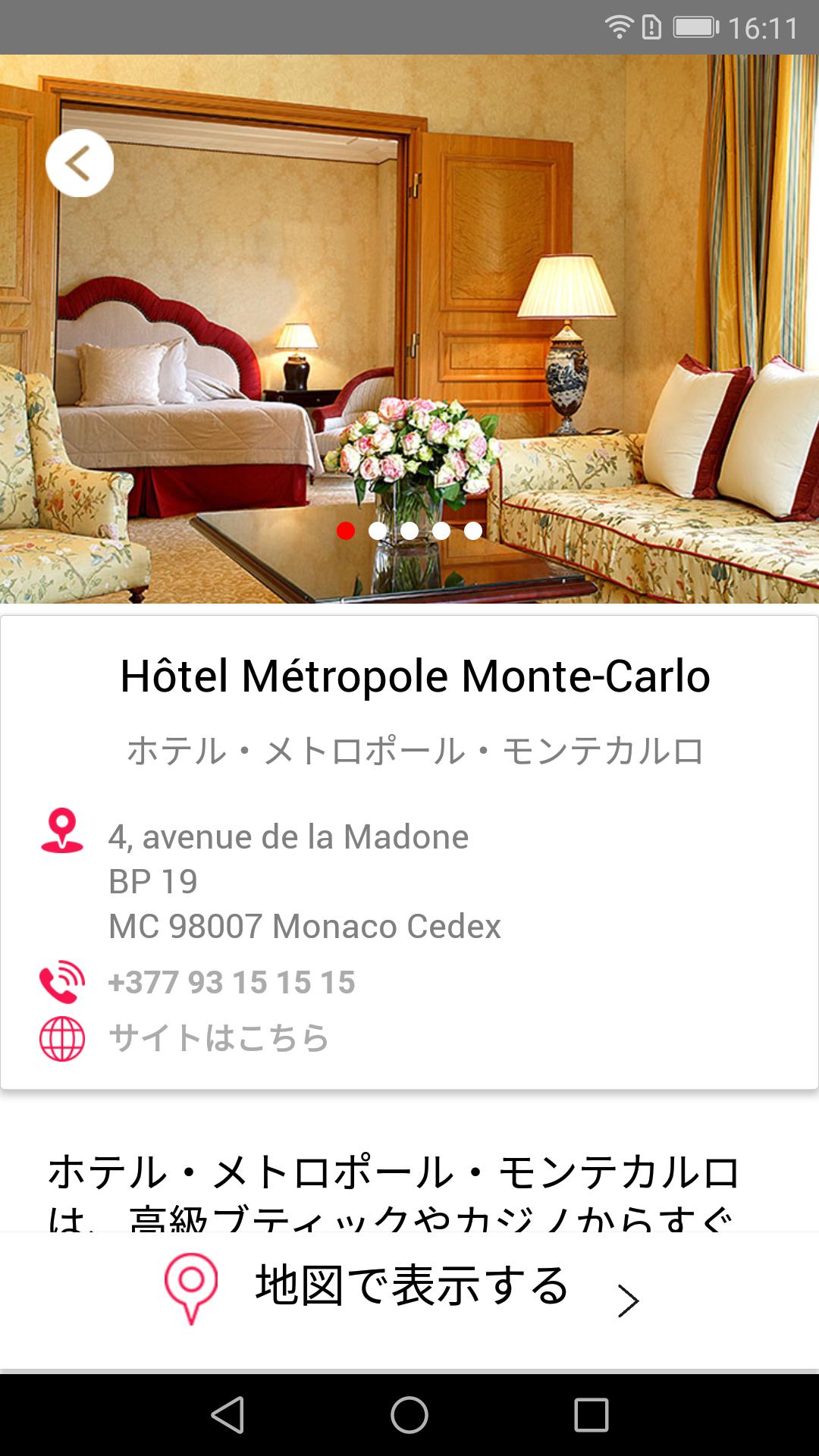Image resolution: width=819 pixels, height=1456 pixels.
Task: Open recent apps with the square button
Action: (591, 1415)
